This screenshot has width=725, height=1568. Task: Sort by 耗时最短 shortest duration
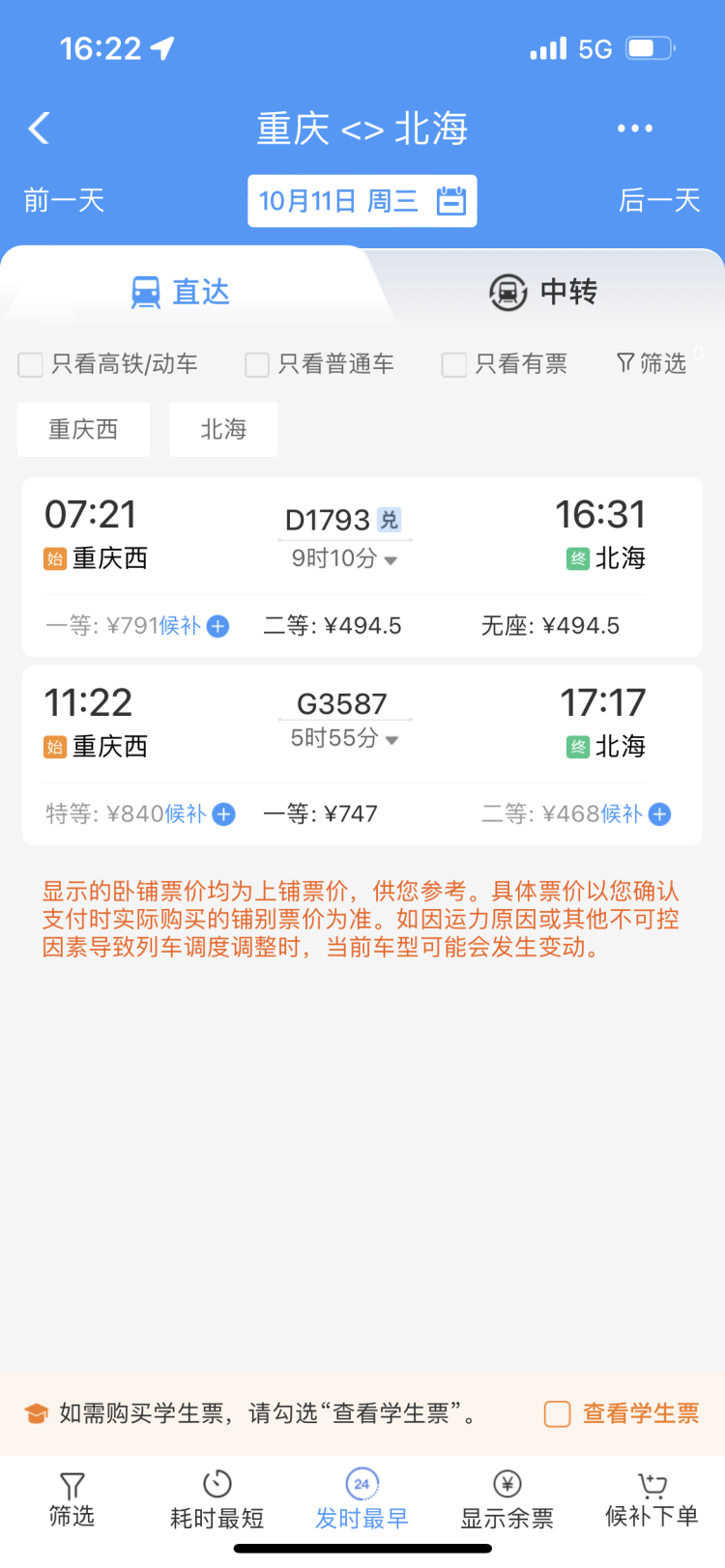pos(217,1498)
